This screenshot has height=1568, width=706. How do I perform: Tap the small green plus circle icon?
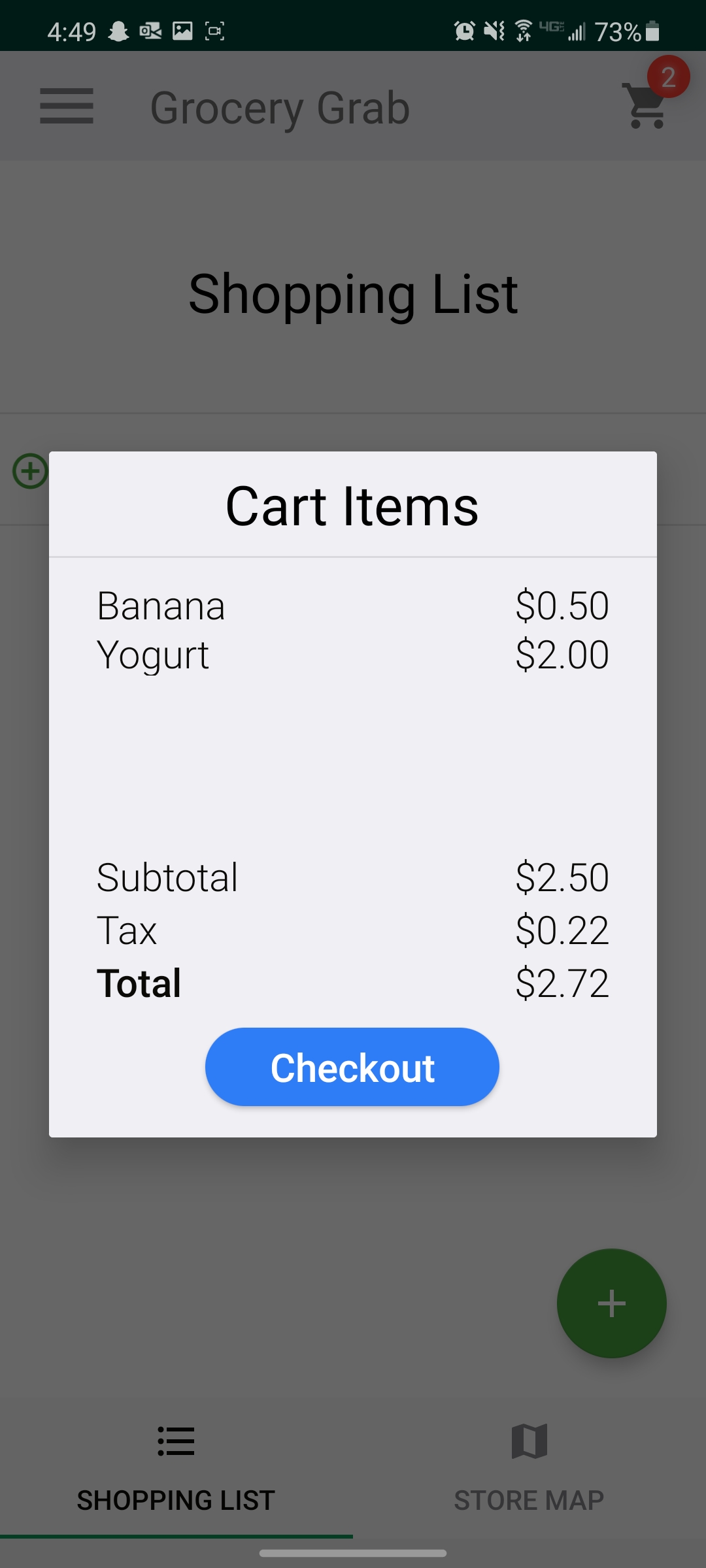(31, 471)
